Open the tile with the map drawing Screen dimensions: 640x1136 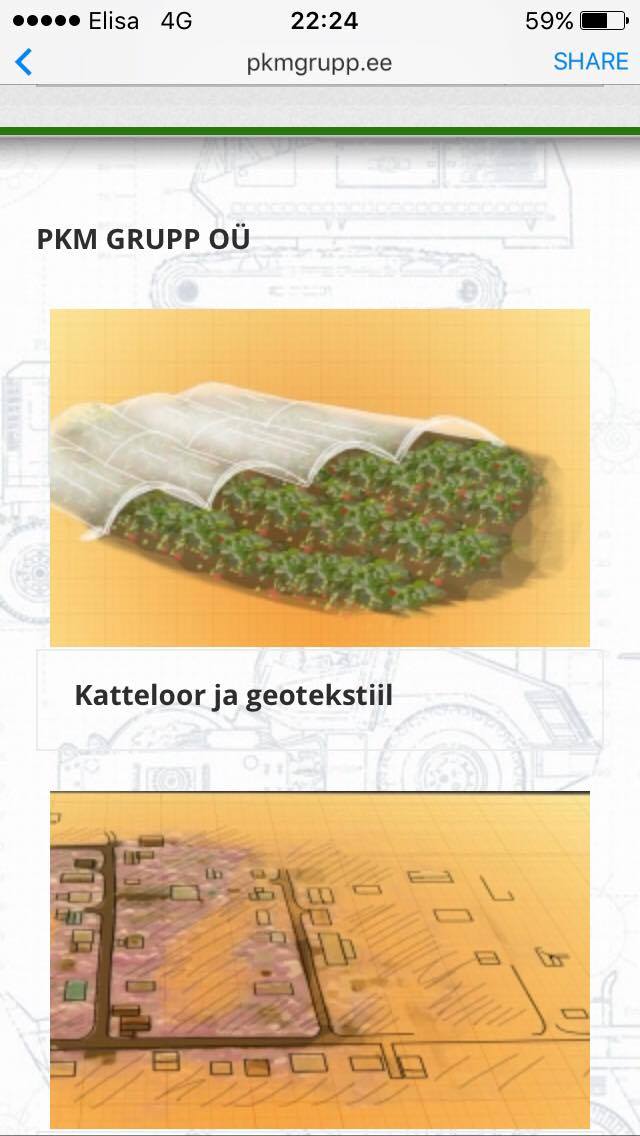(320, 960)
